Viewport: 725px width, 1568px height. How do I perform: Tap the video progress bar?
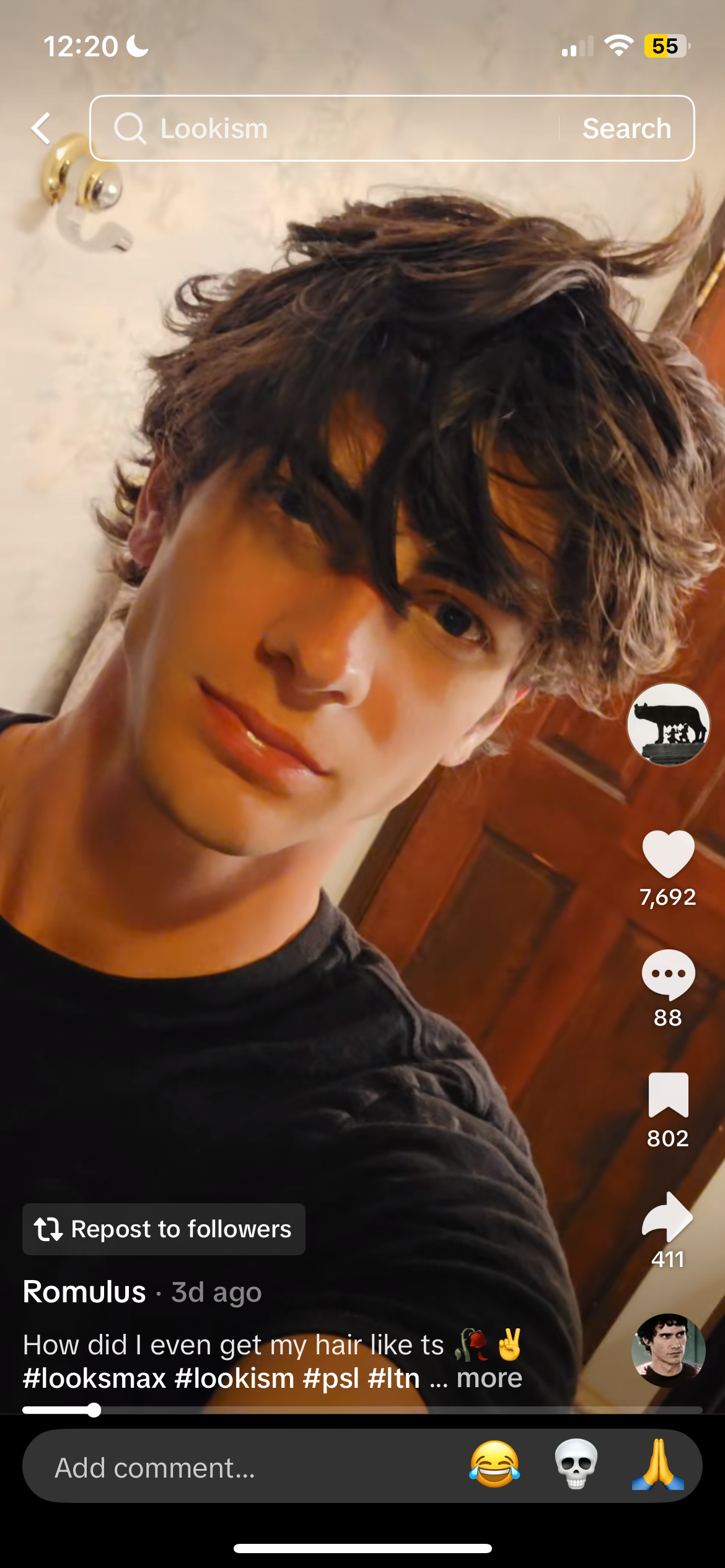(362, 1410)
